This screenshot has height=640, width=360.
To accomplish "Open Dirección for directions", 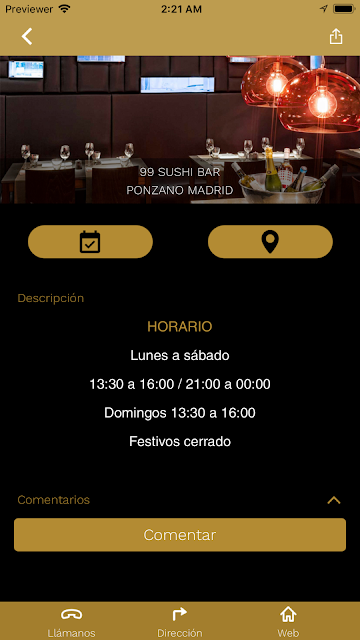I will point(180,622).
